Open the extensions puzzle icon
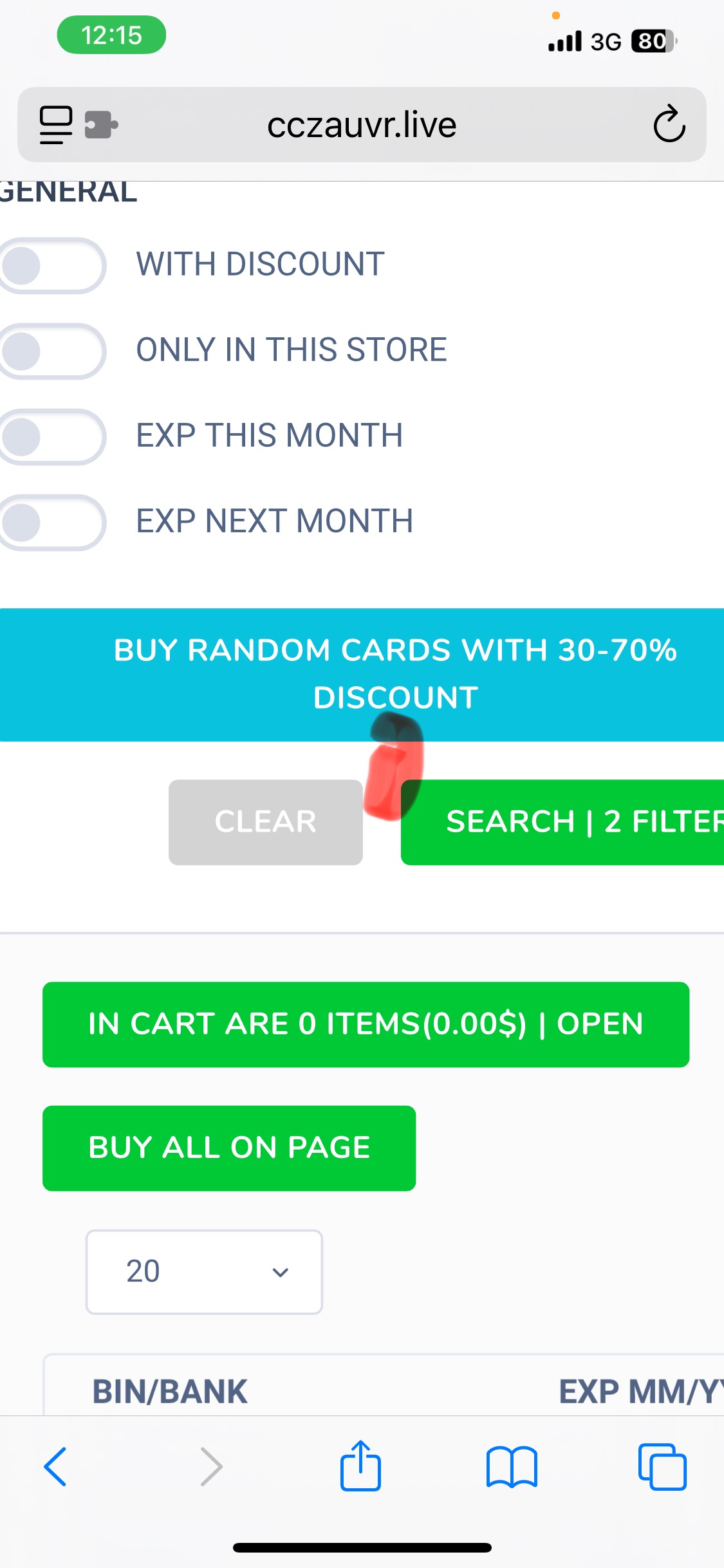The height and width of the screenshot is (1568, 724). click(101, 124)
